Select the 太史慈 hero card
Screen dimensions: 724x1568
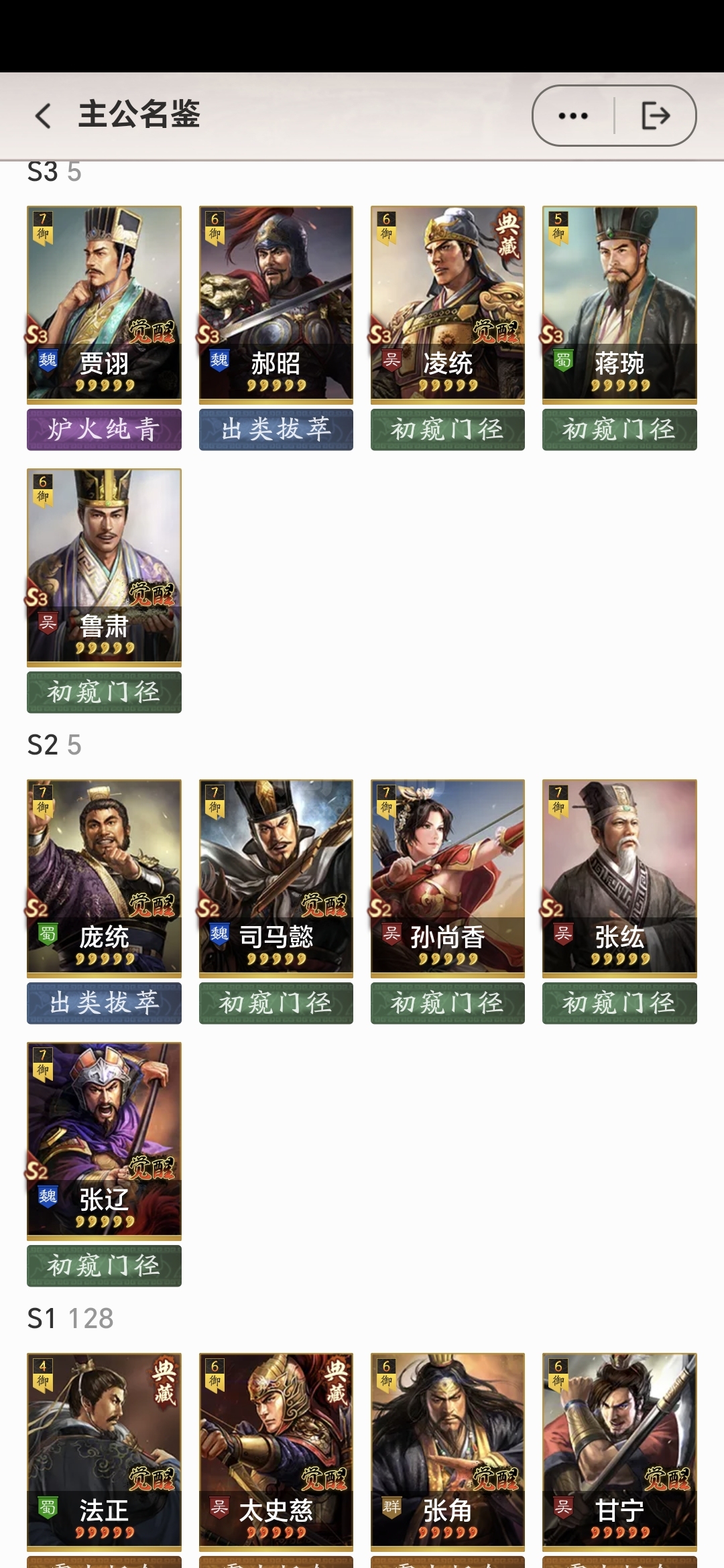[x=276, y=1451]
